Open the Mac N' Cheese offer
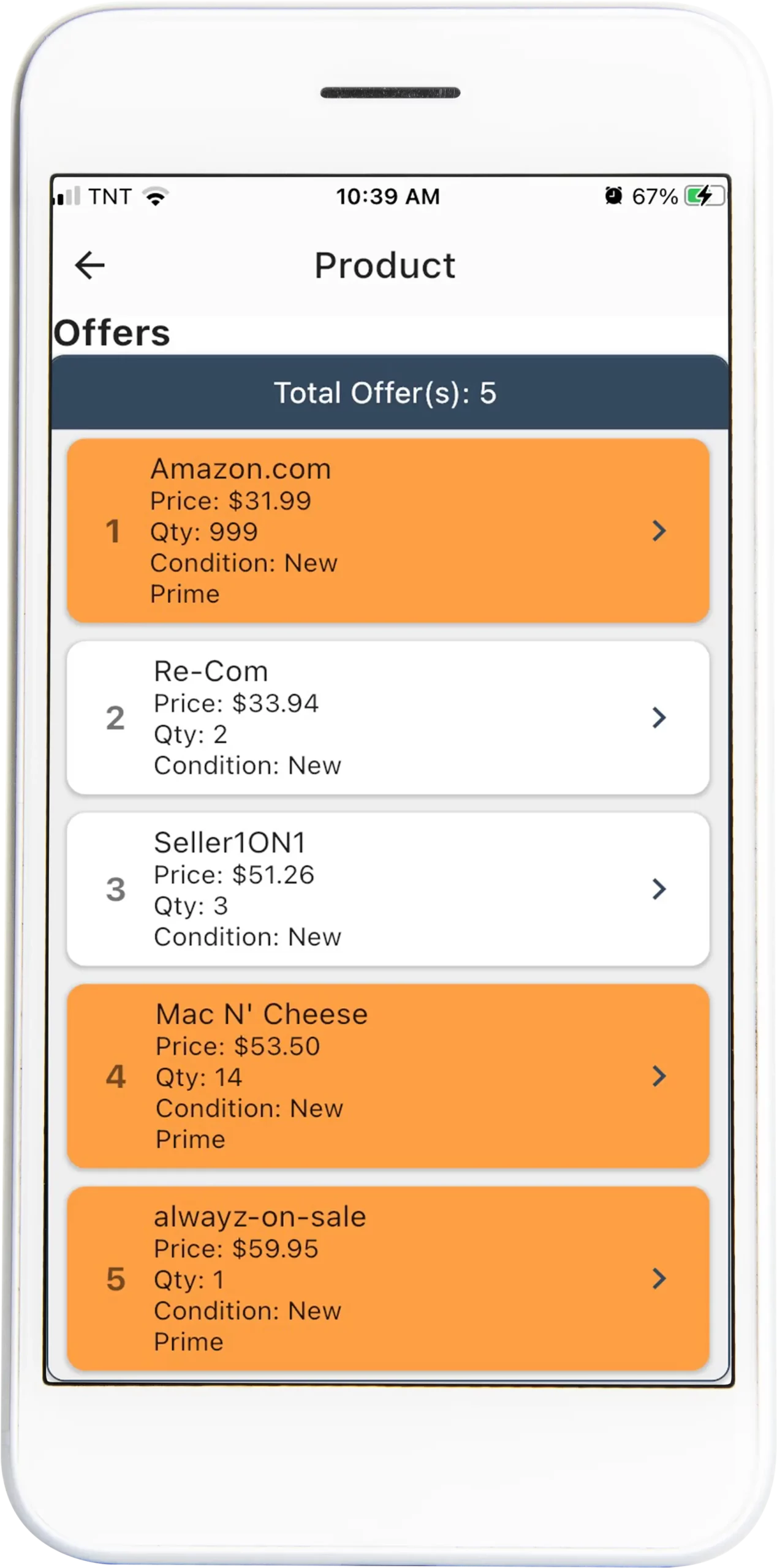777x1568 pixels. tap(388, 1076)
